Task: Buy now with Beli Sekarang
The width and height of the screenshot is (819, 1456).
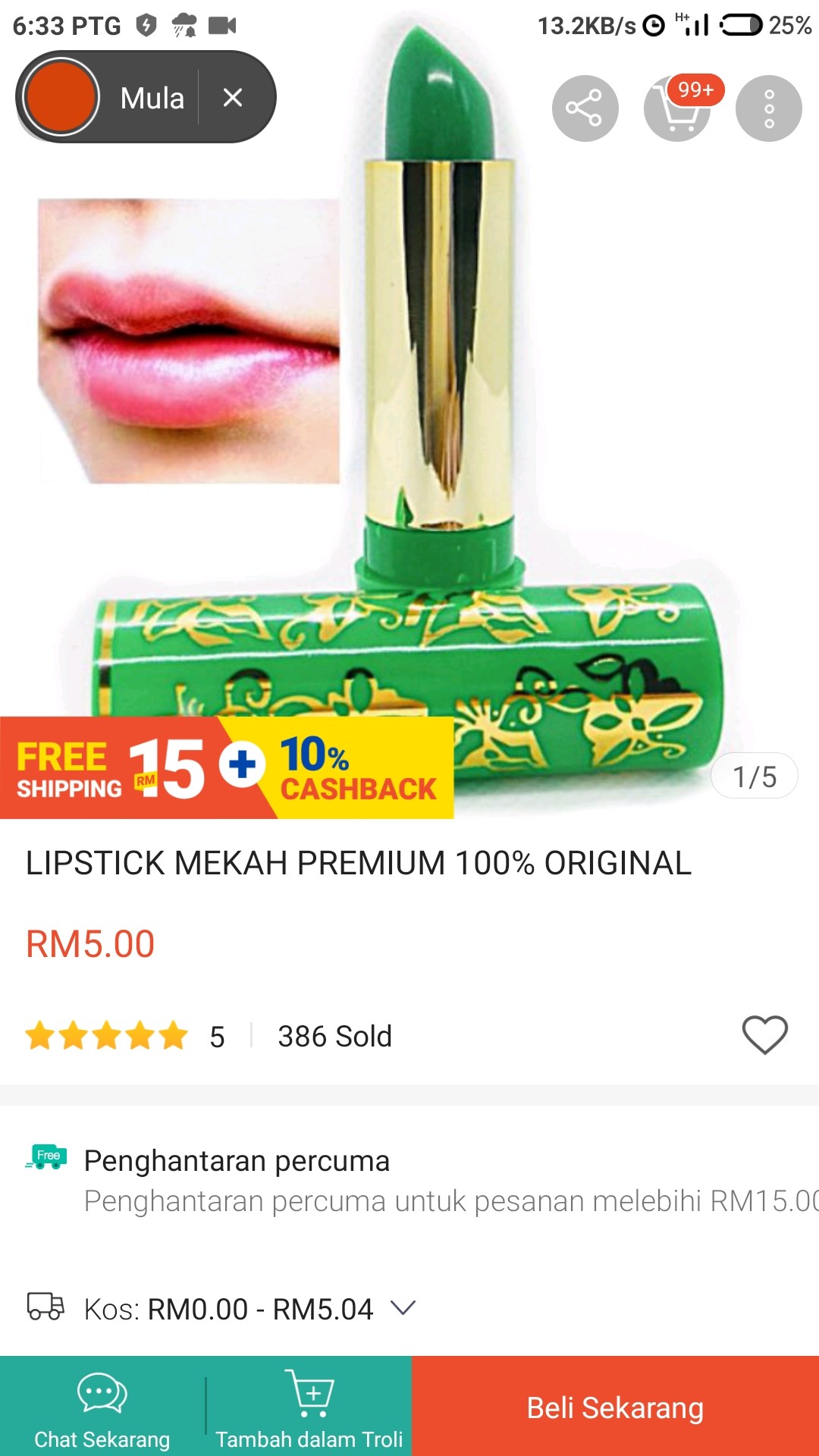Action: (x=615, y=1407)
